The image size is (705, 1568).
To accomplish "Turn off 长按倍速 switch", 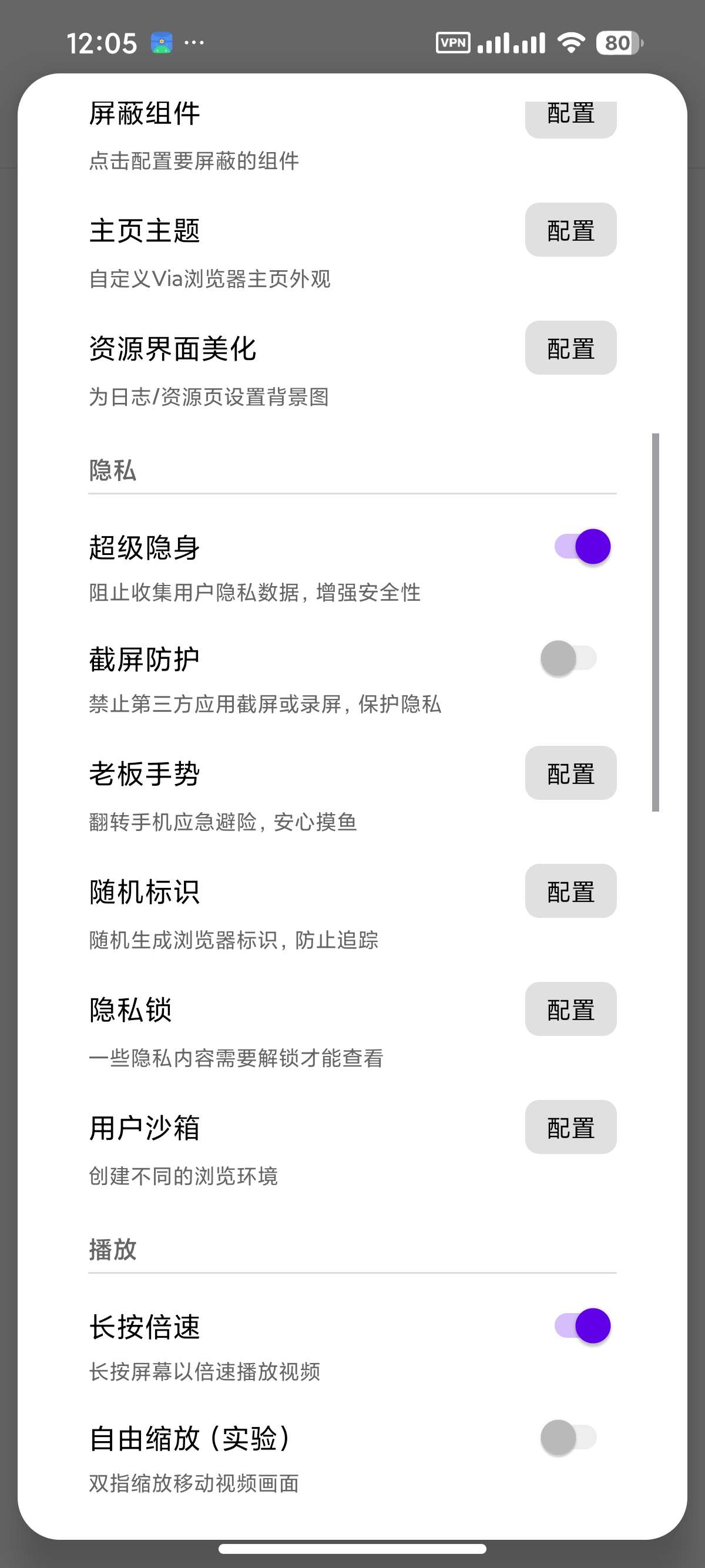I will coord(583,1325).
